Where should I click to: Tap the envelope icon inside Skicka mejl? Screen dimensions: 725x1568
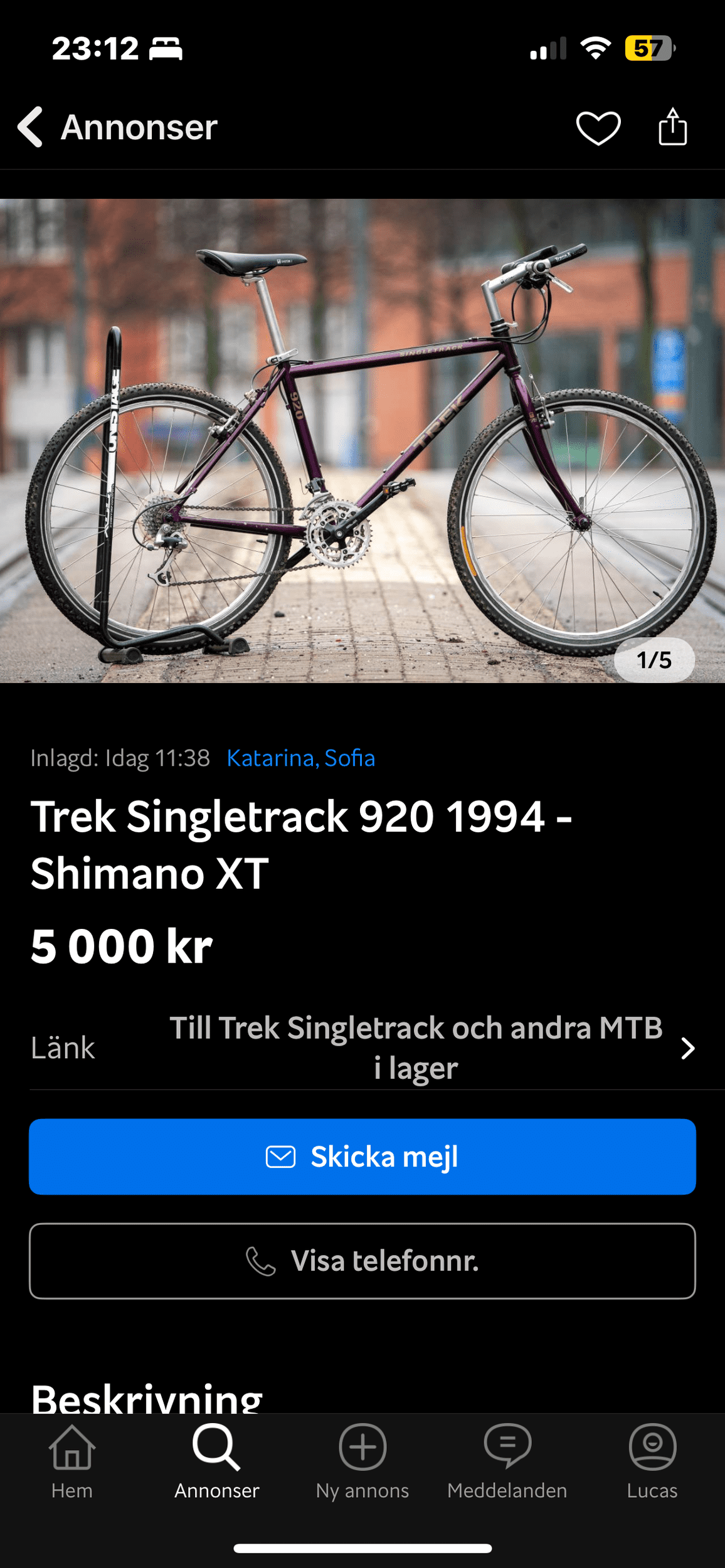click(x=282, y=1157)
